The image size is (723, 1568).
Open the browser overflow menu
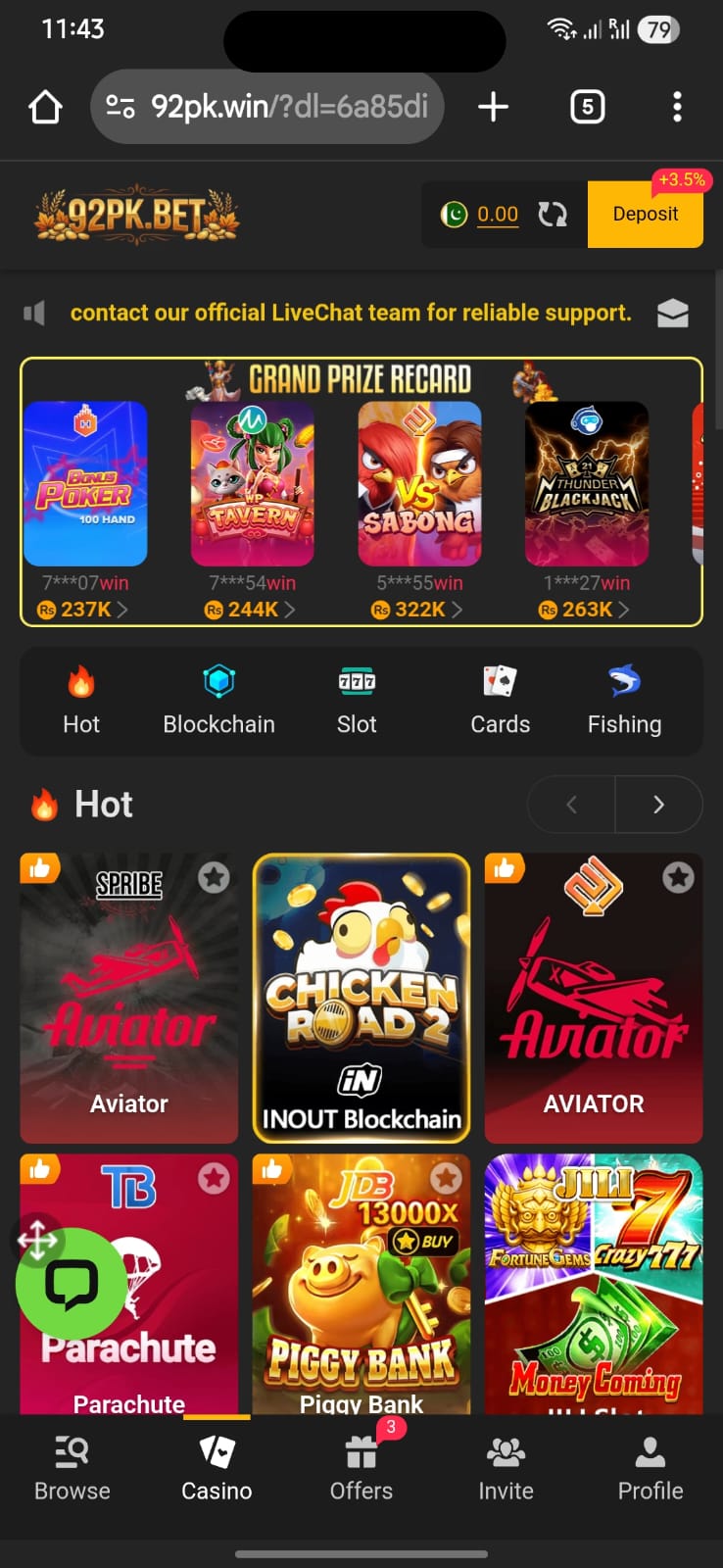(677, 107)
